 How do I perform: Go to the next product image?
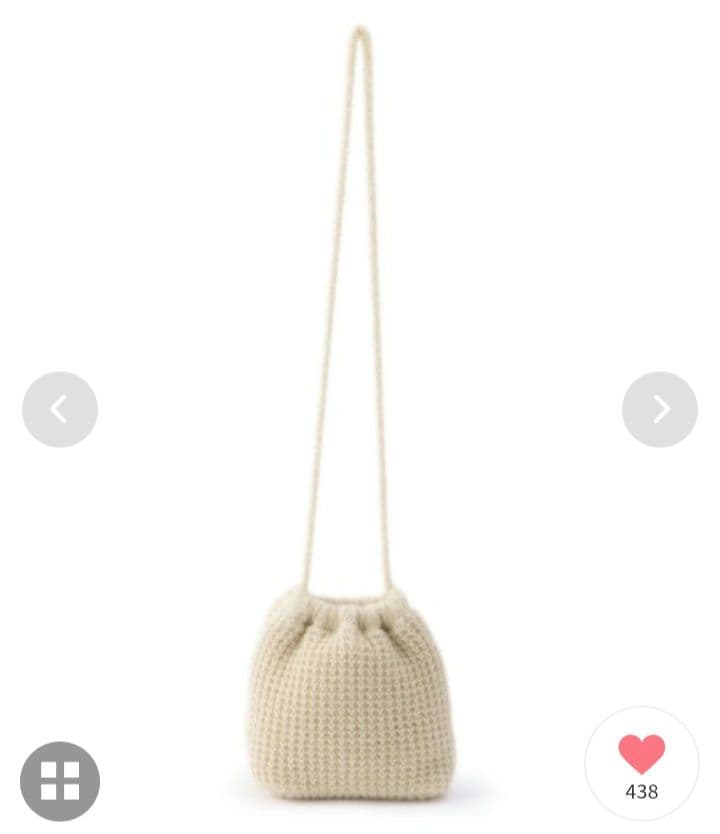coord(660,409)
